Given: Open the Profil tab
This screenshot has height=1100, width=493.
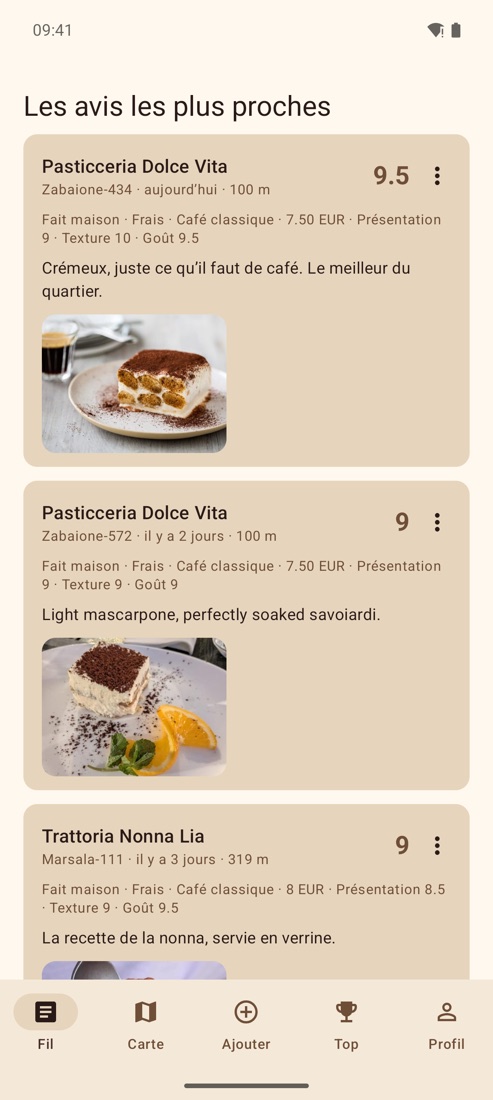Looking at the screenshot, I should pyautogui.click(x=447, y=1024).
